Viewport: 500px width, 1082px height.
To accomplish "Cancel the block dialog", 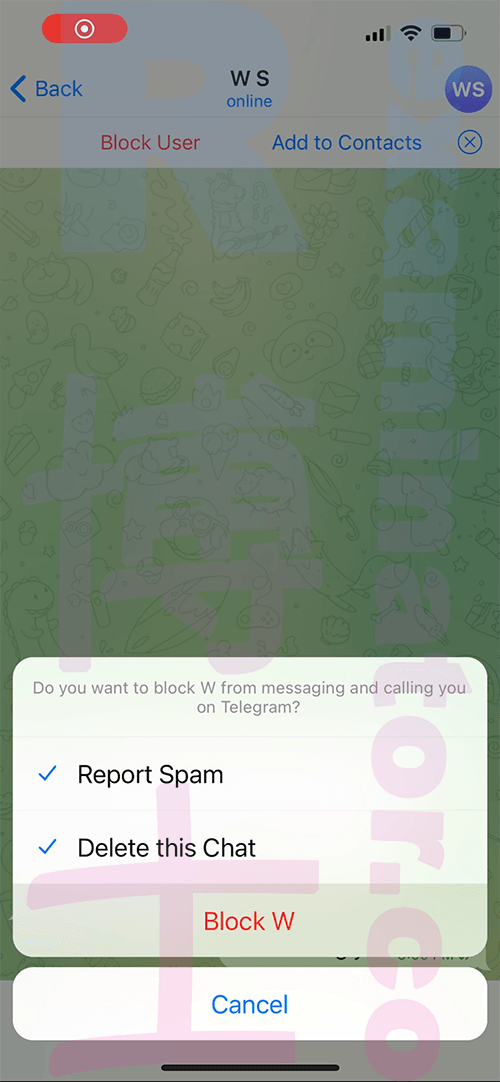I will [x=250, y=1003].
